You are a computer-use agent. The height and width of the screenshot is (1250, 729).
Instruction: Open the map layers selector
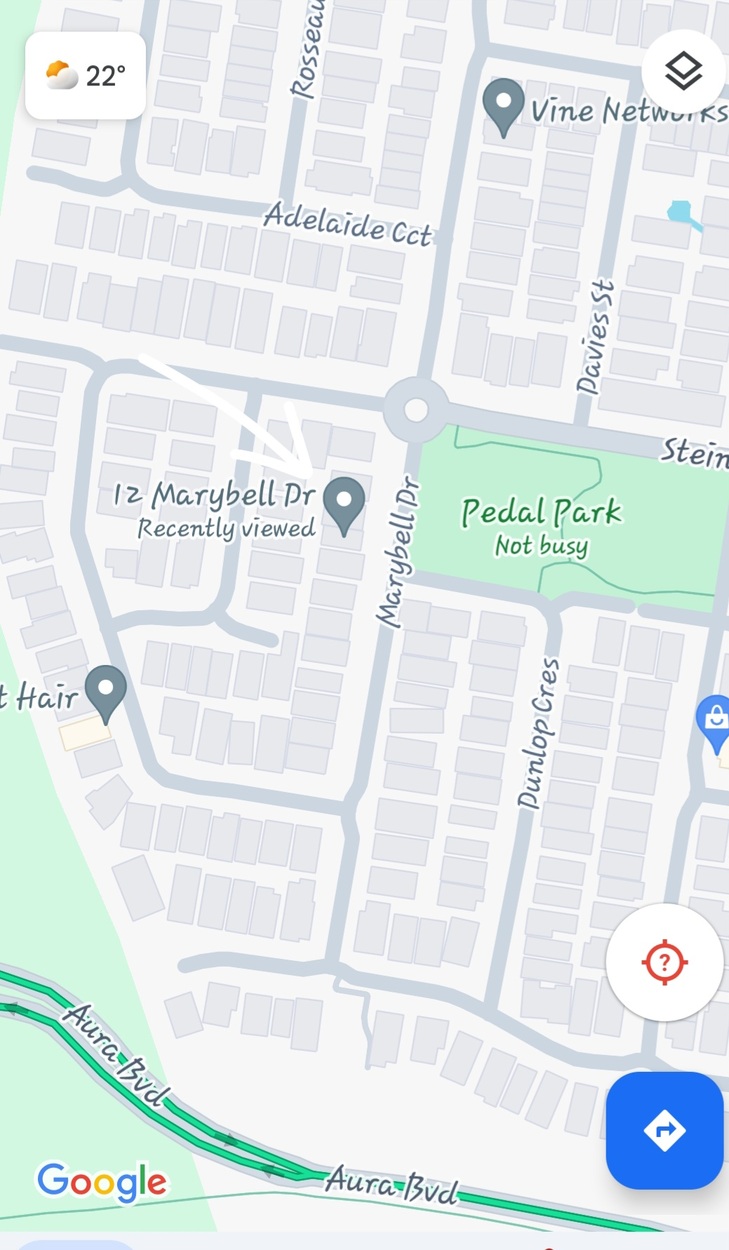pos(684,72)
